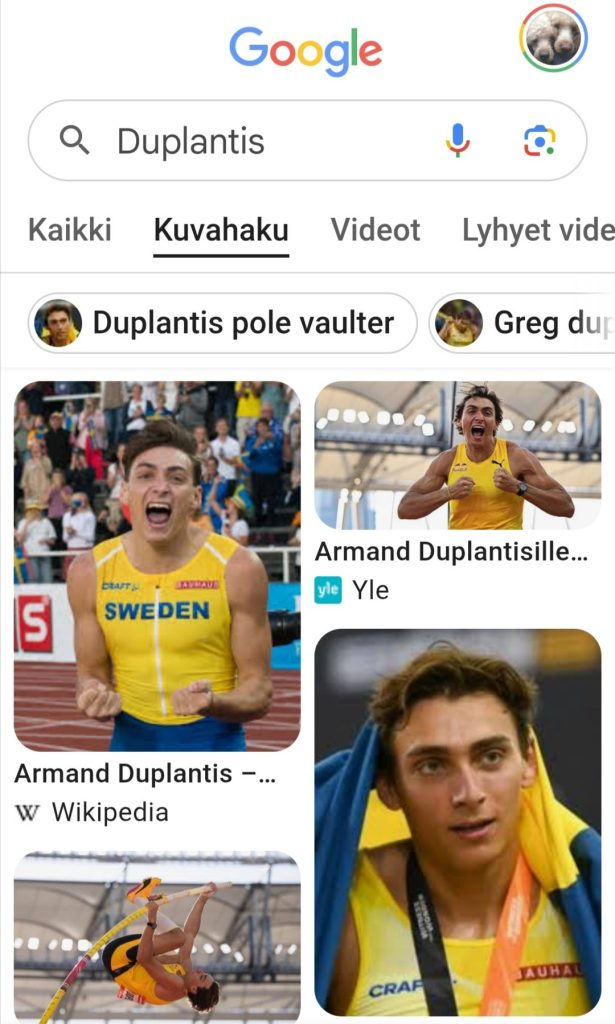Choose the Greg Duplantis suggestion chip
The width and height of the screenshot is (615, 1024).
point(523,323)
